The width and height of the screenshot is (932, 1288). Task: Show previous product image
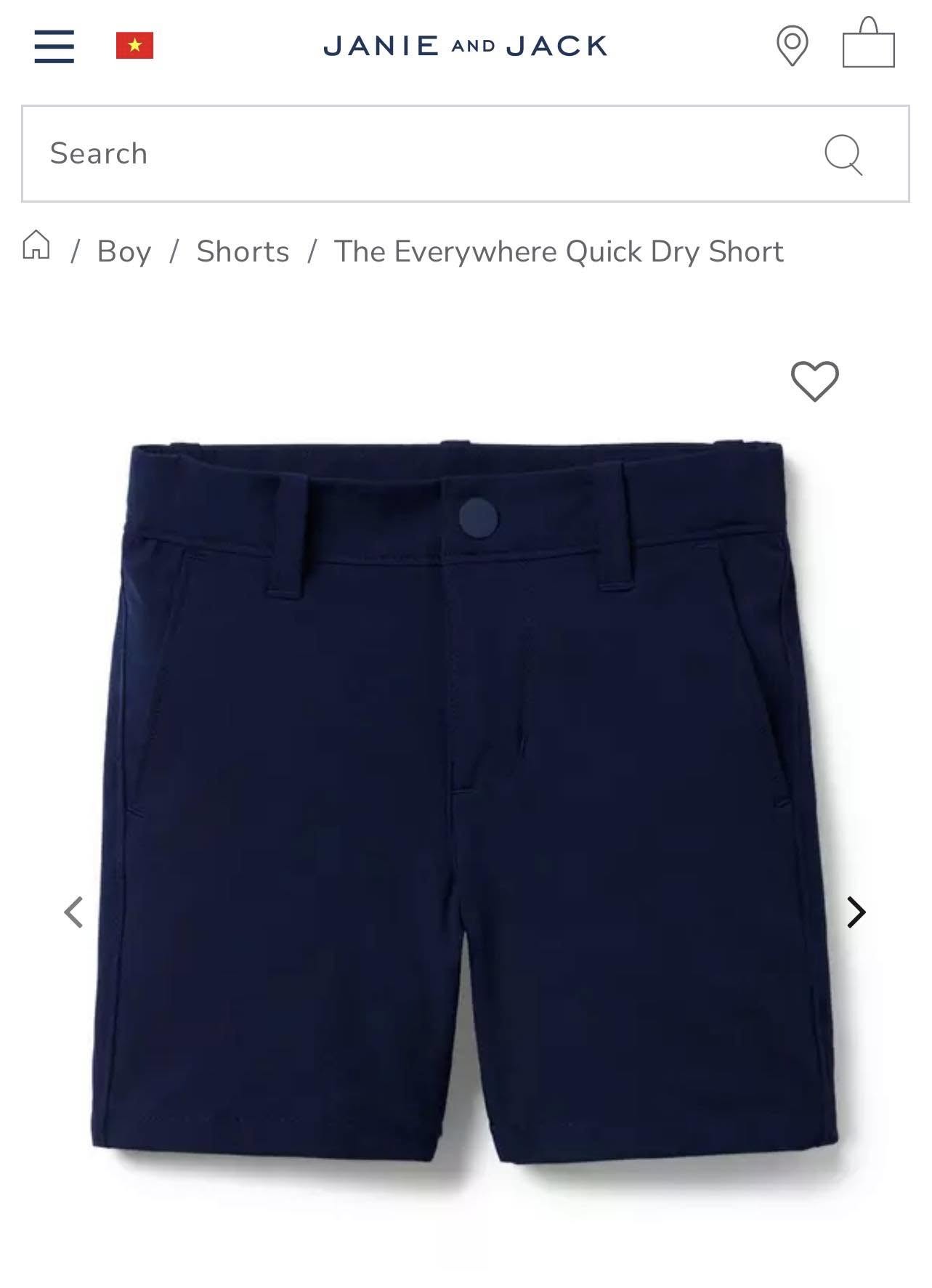coord(73,912)
